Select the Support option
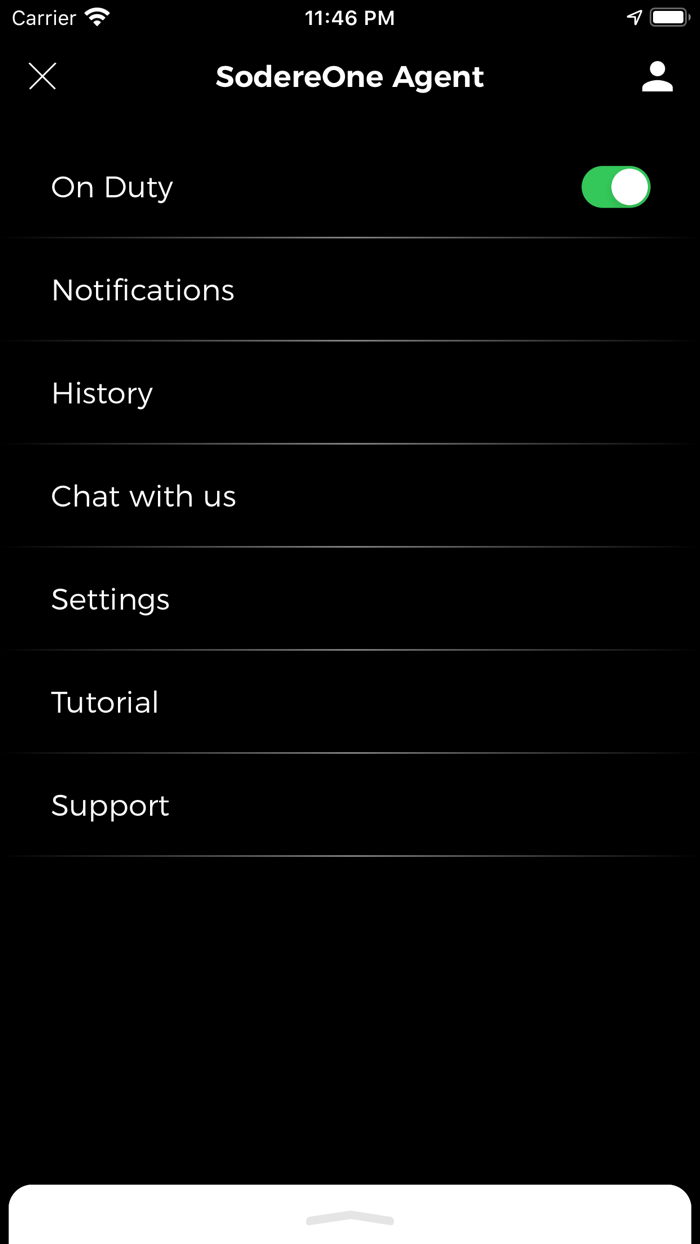 point(111,805)
